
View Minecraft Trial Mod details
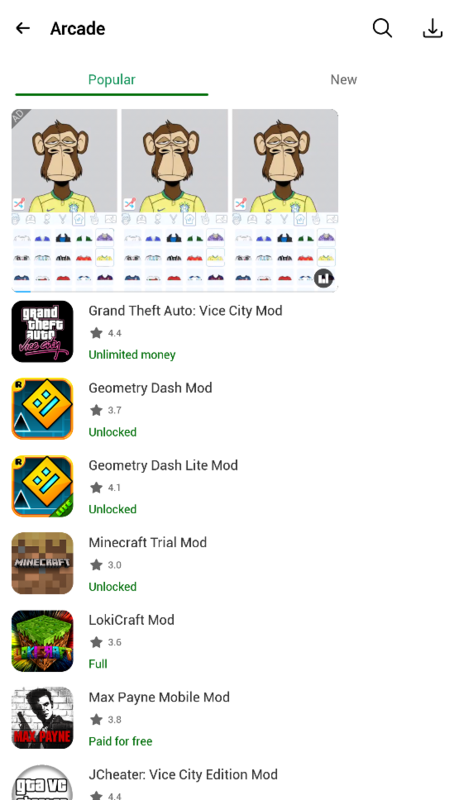point(230,563)
